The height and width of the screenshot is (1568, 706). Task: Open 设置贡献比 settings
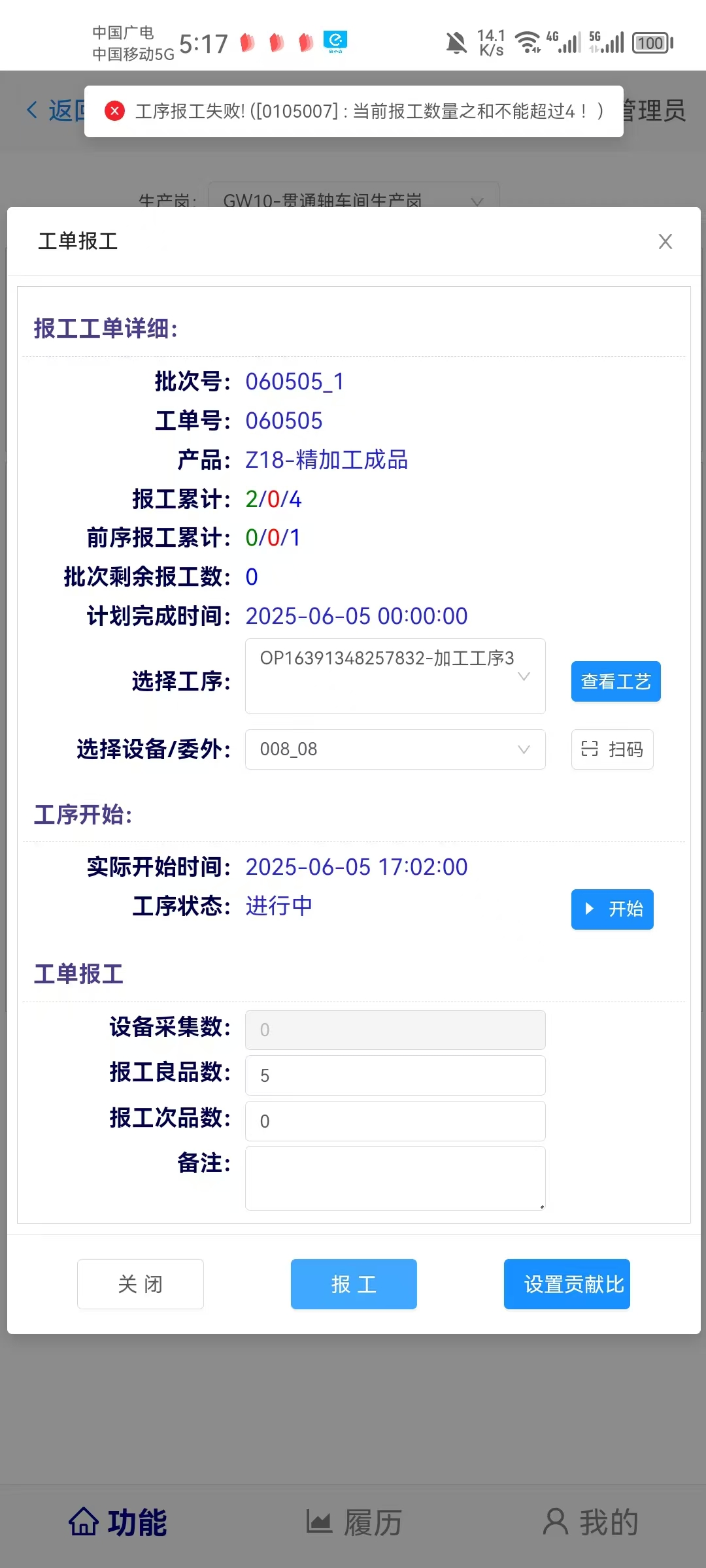tap(567, 1284)
